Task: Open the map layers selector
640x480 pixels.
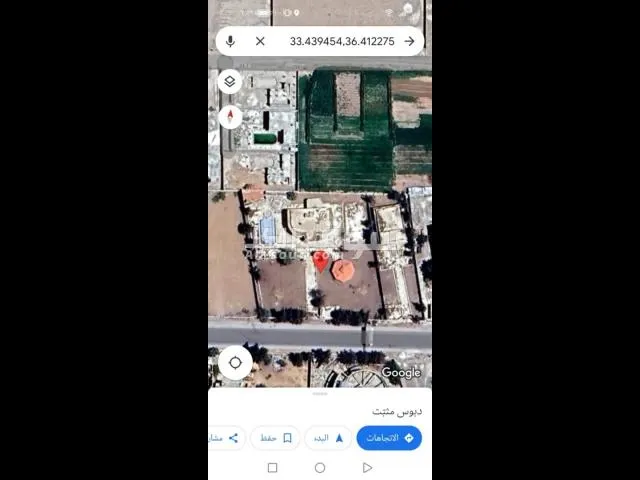Action: (x=230, y=82)
